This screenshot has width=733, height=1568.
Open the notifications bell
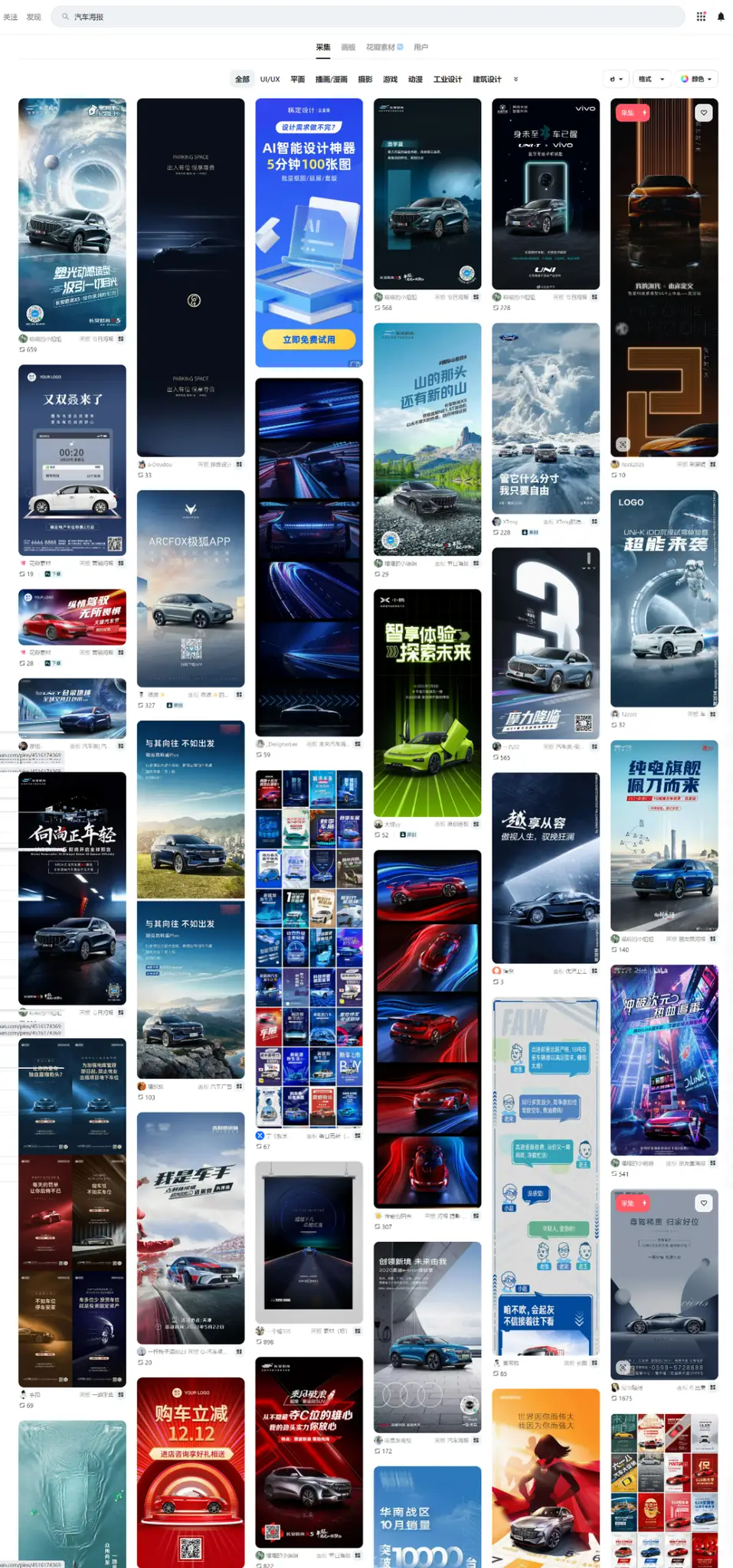(721, 16)
